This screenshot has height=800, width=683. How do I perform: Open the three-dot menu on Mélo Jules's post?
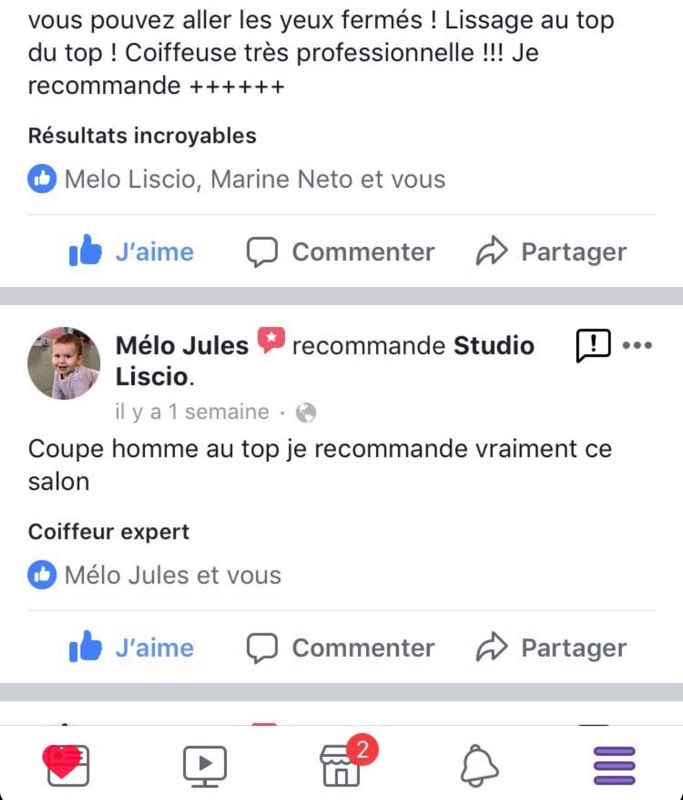click(637, 346)
